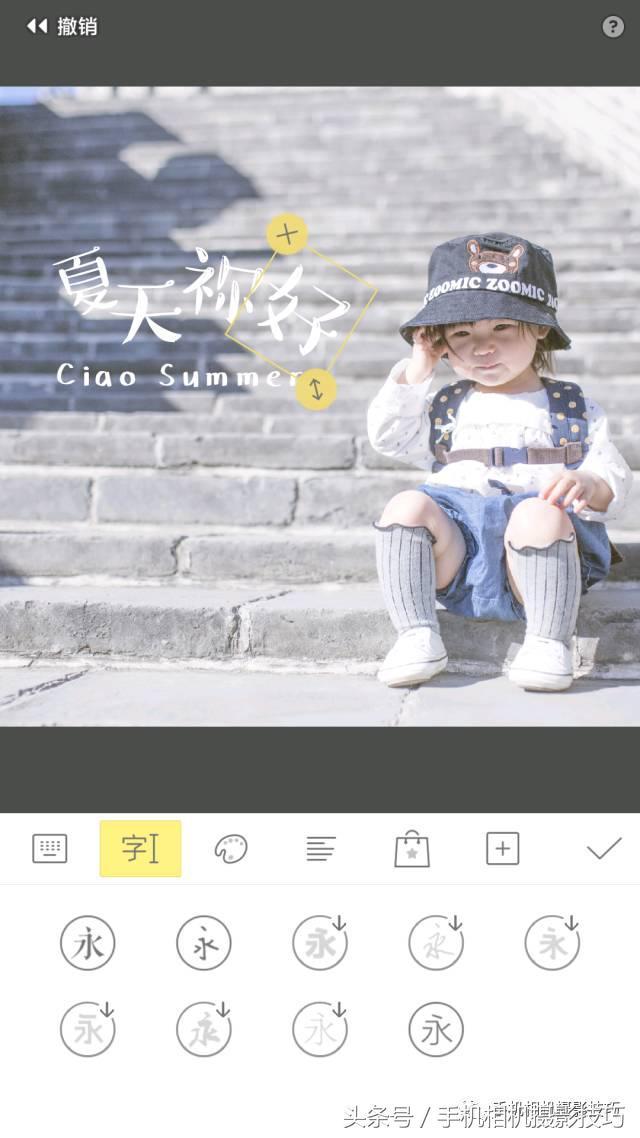
Task: Open the color palette tool
Action: [231, 848]
